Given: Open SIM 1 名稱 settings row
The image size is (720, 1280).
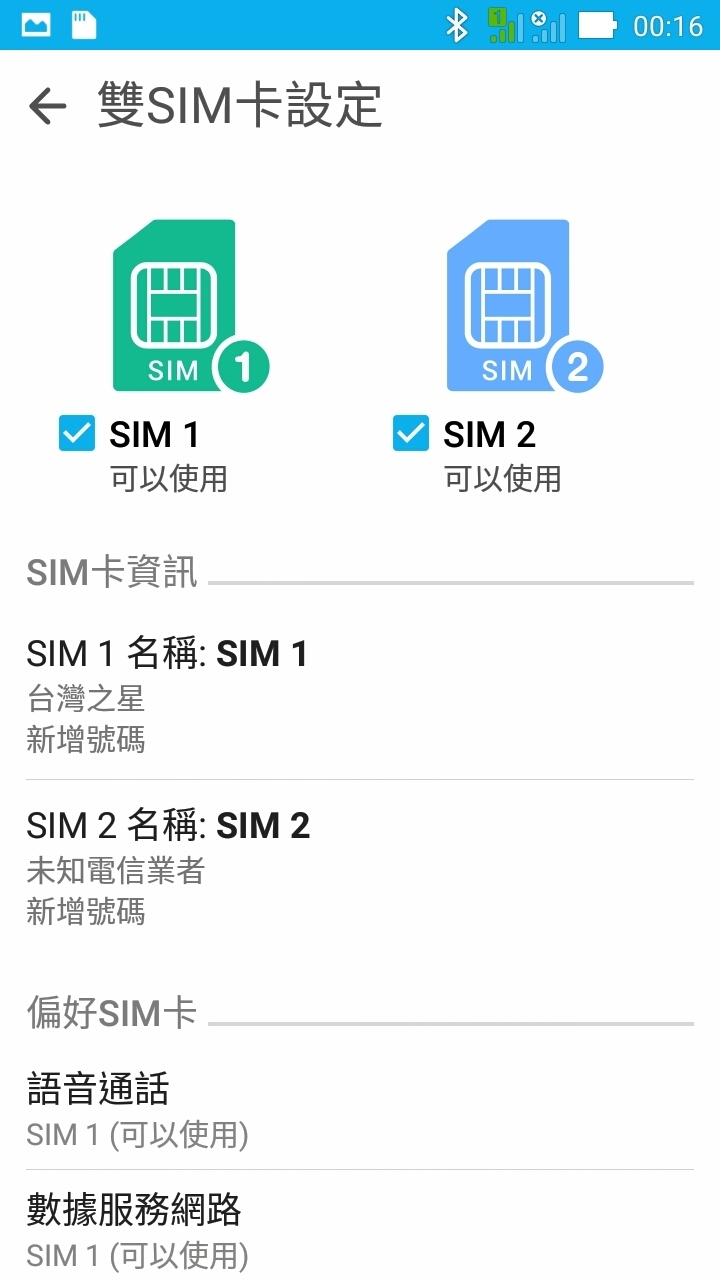Looking at the screenshot, I should [360, 695].
